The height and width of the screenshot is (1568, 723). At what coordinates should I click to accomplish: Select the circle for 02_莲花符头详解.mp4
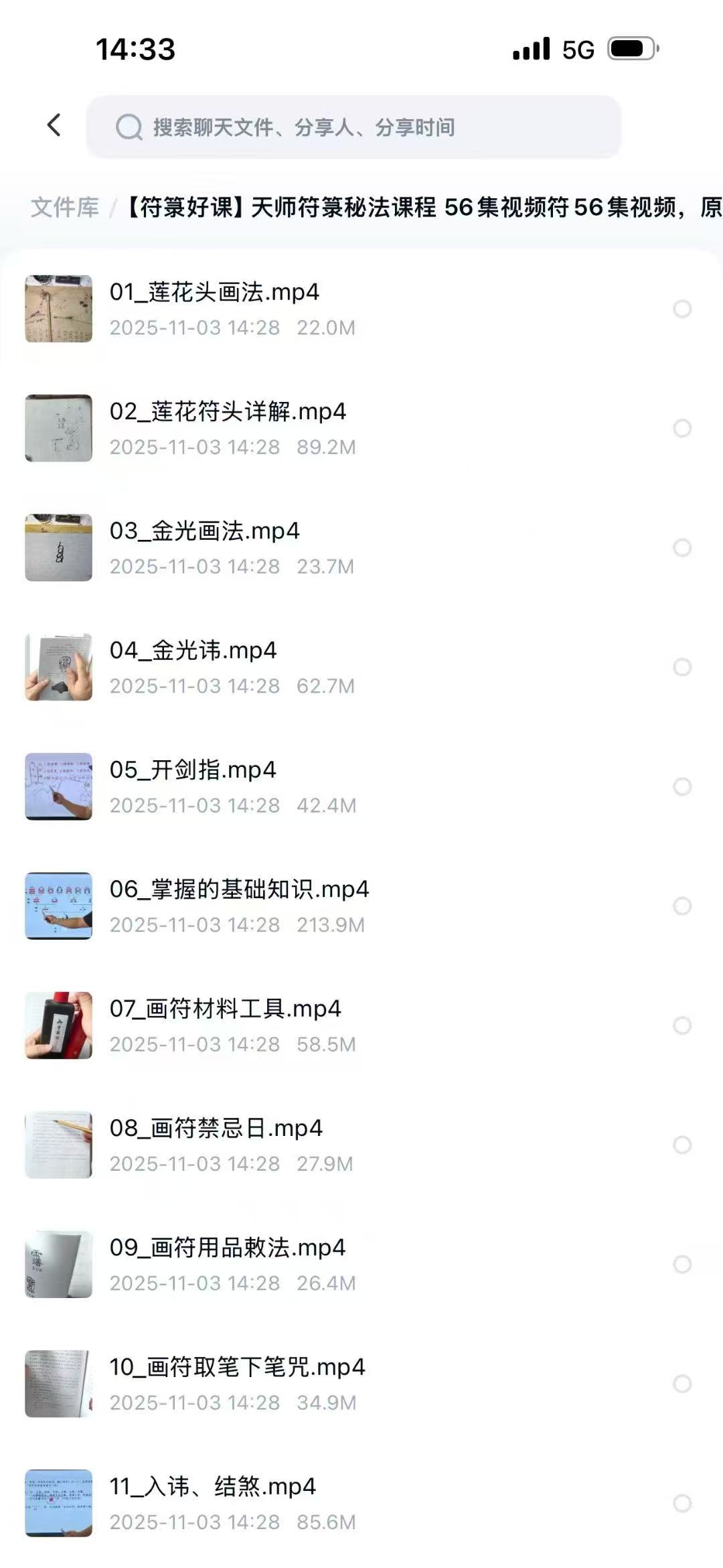[x=681, y=429]
